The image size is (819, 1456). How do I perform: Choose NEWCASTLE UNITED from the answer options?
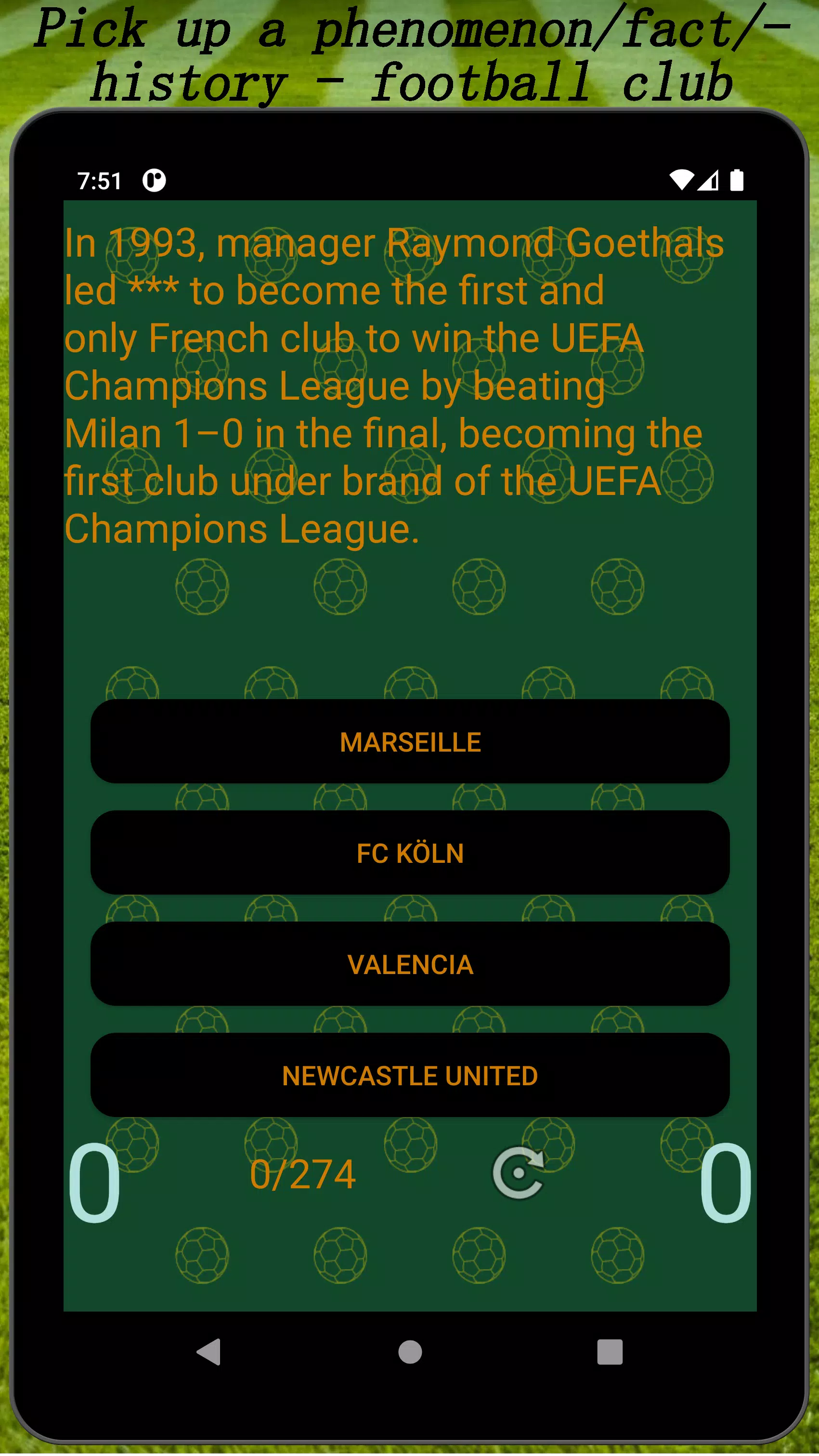(409, 1076)
